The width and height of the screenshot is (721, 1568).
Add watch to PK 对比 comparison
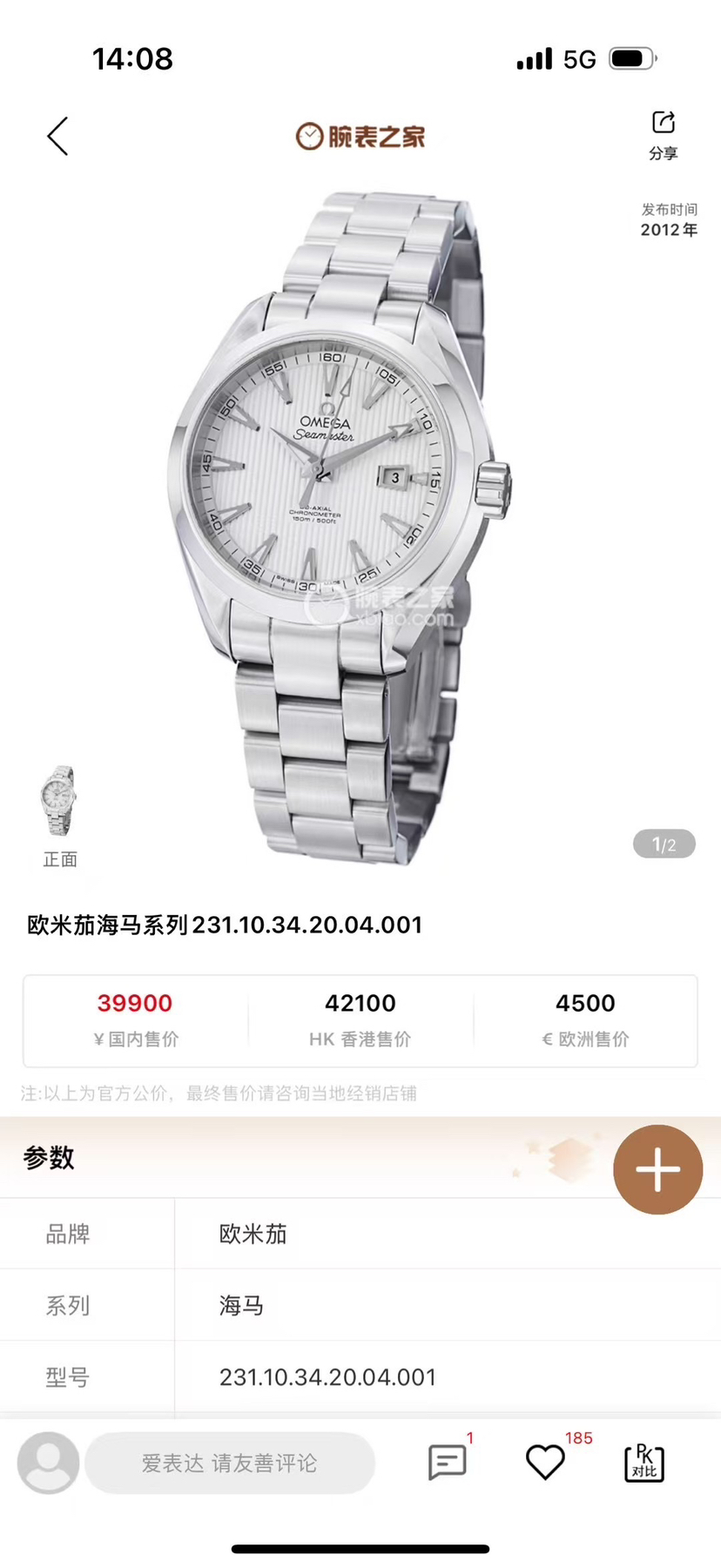(644, 1463)
